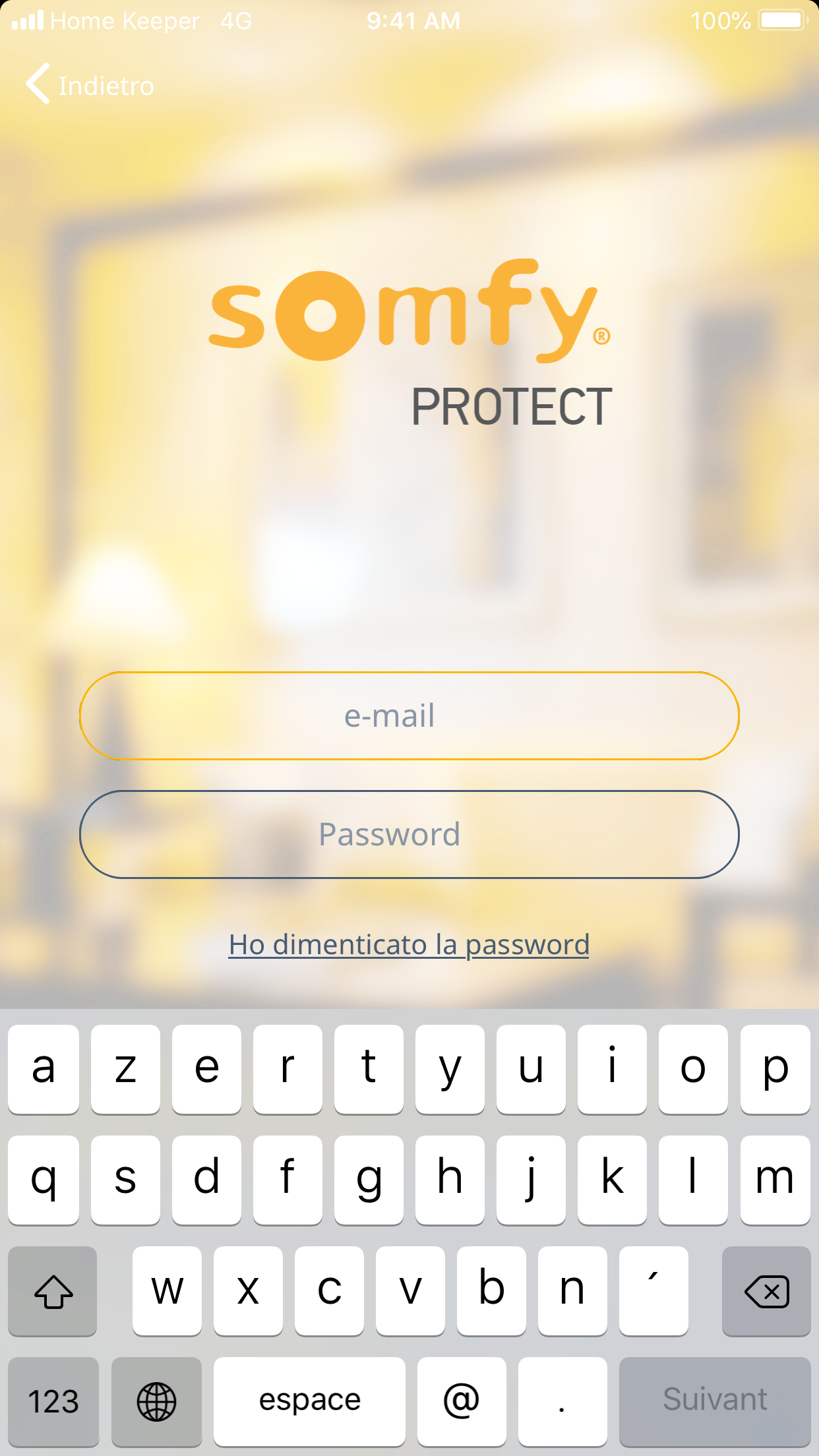
Task: Hit the Suivant key
Action: tap(715, 1401)
